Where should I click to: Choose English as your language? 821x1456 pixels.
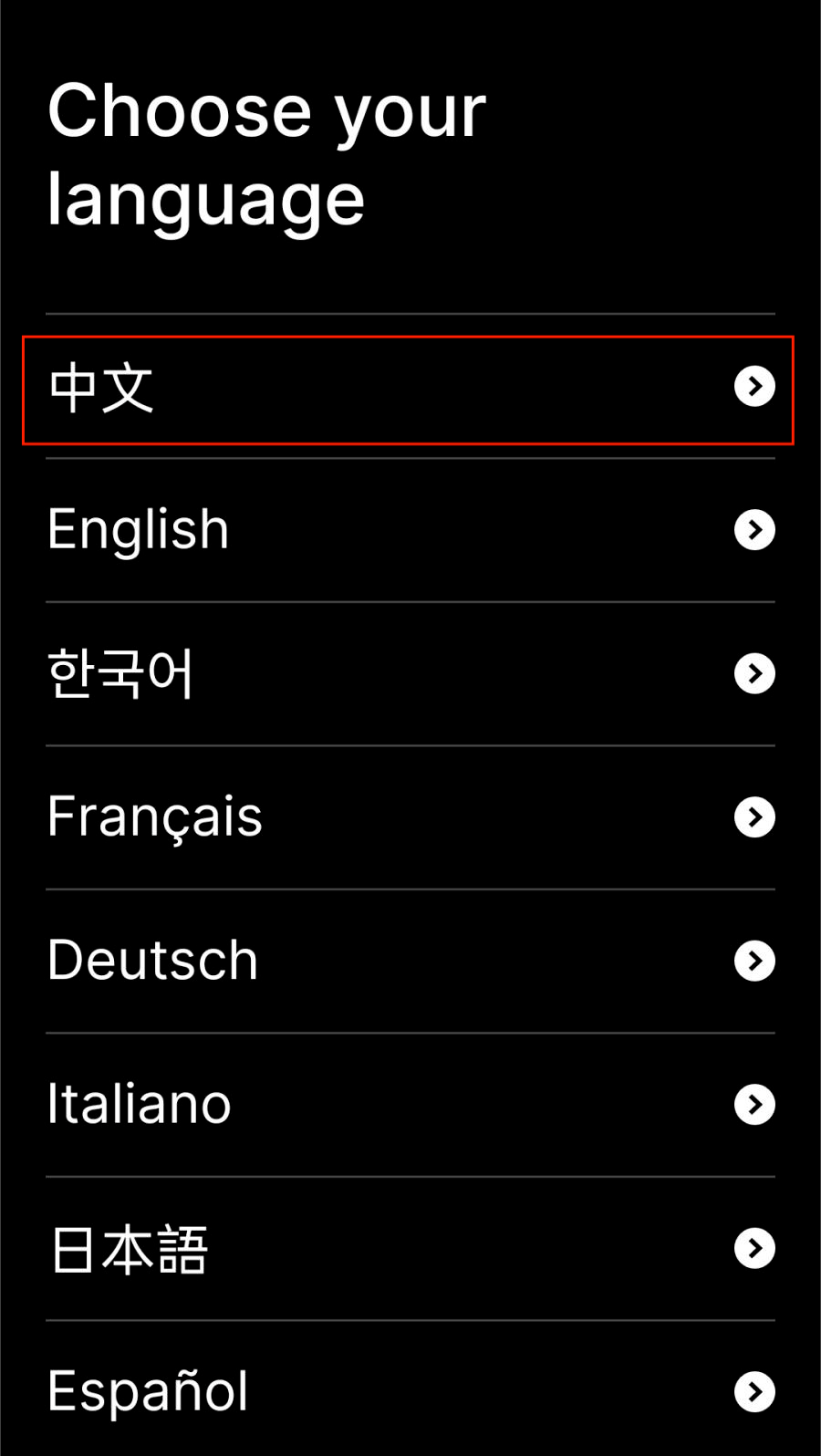409,530
